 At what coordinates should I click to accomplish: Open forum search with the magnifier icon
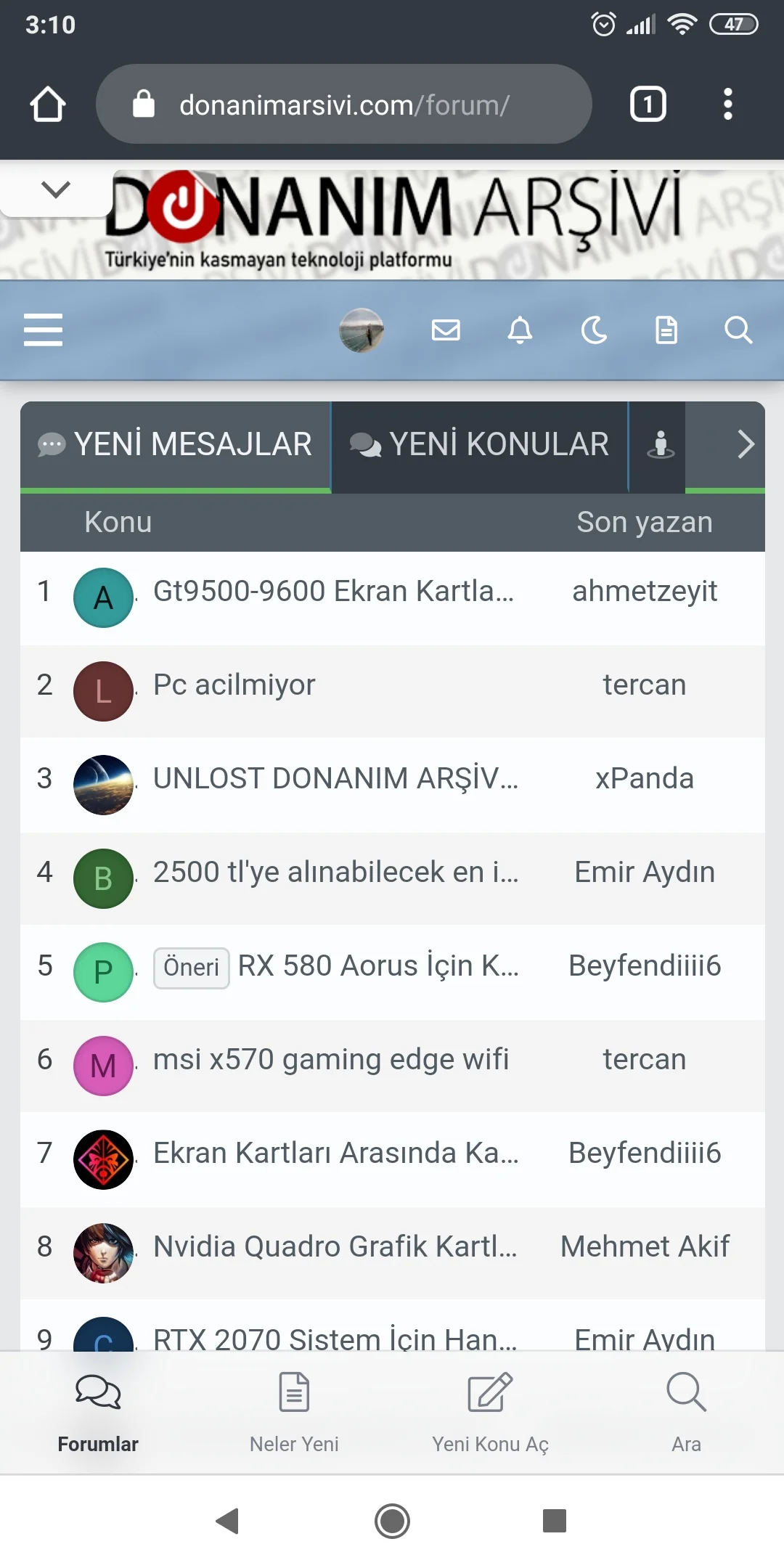point(738,330)
